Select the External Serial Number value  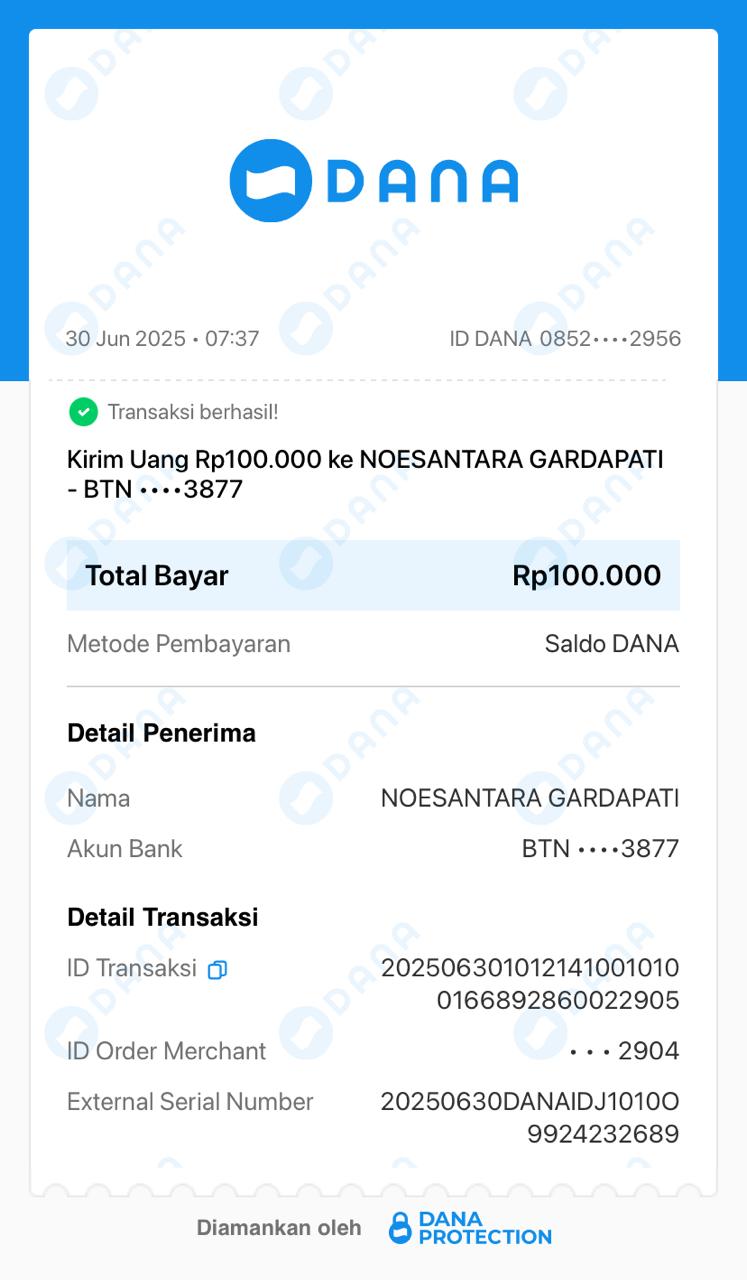pos(529,1118)
